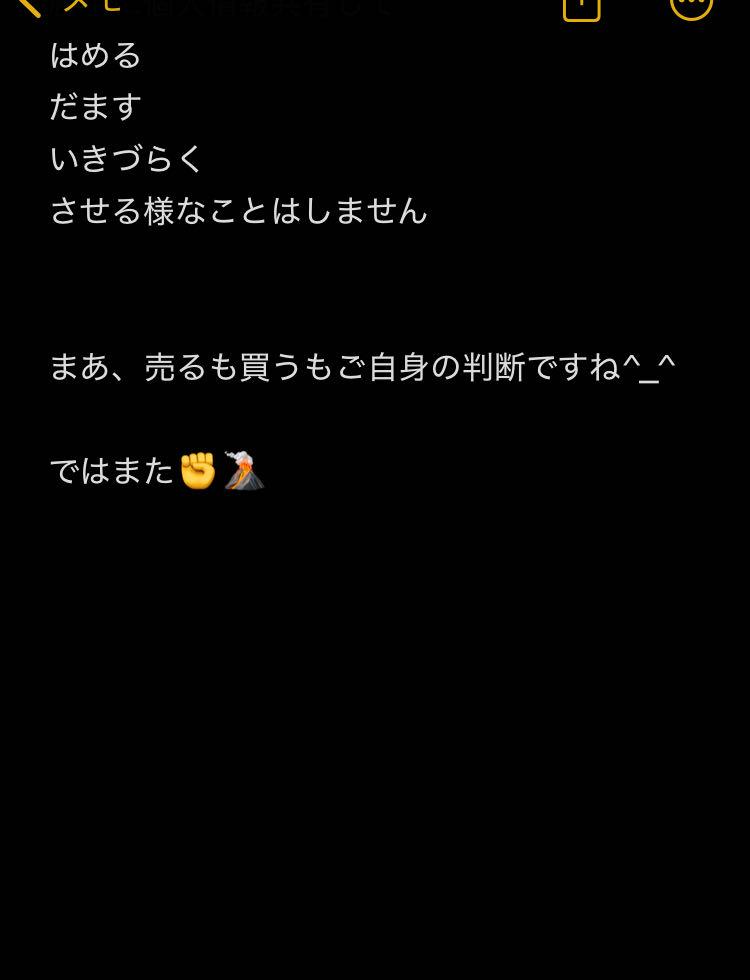Place cursor in the line だます
The width and height of the screenshot is (750, 980).
coord(95,106)
